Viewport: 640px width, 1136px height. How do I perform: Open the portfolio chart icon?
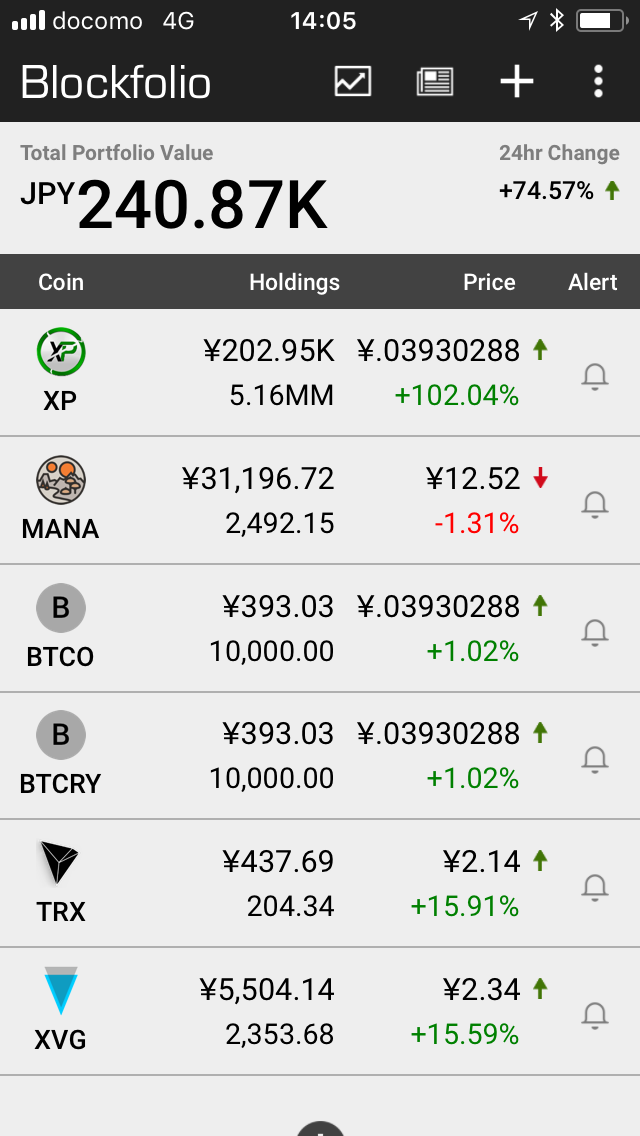[352, 81]
